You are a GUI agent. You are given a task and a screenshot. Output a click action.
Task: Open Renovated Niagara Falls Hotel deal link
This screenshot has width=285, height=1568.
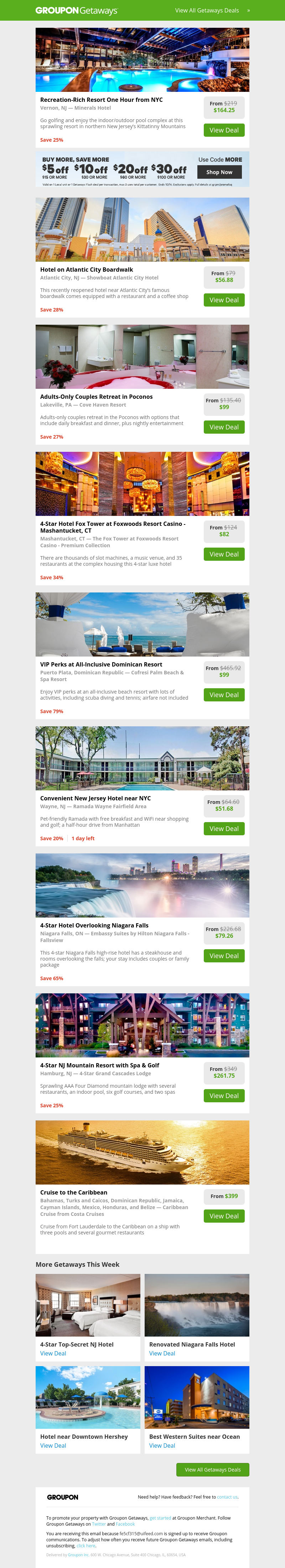pyautogui.click(x=162, y=1354)
